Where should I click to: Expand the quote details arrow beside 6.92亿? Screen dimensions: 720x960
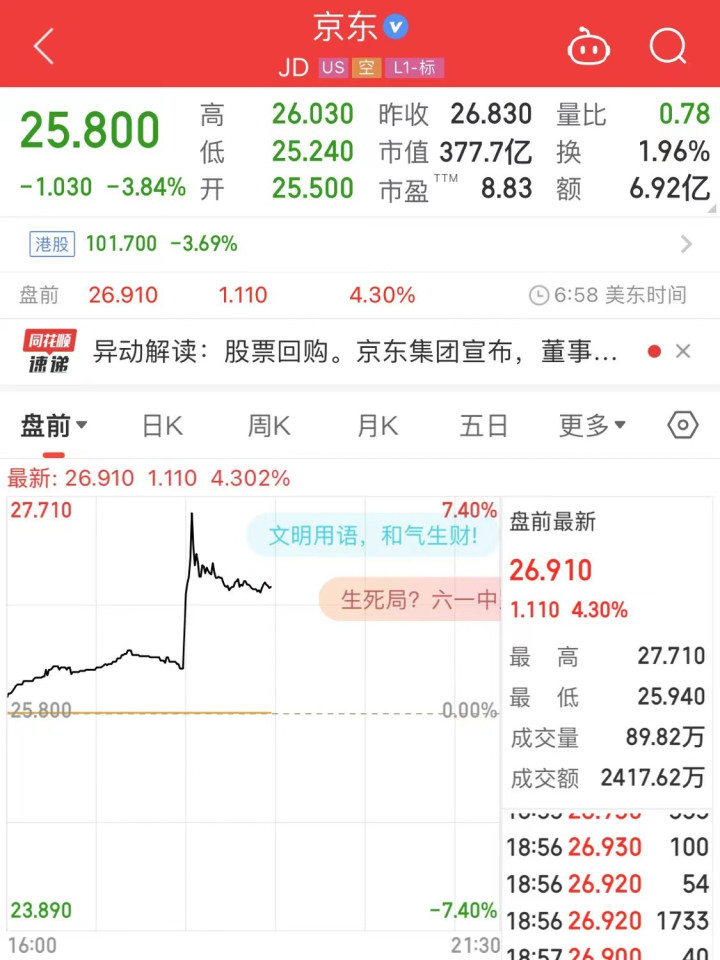pos(712,208)
